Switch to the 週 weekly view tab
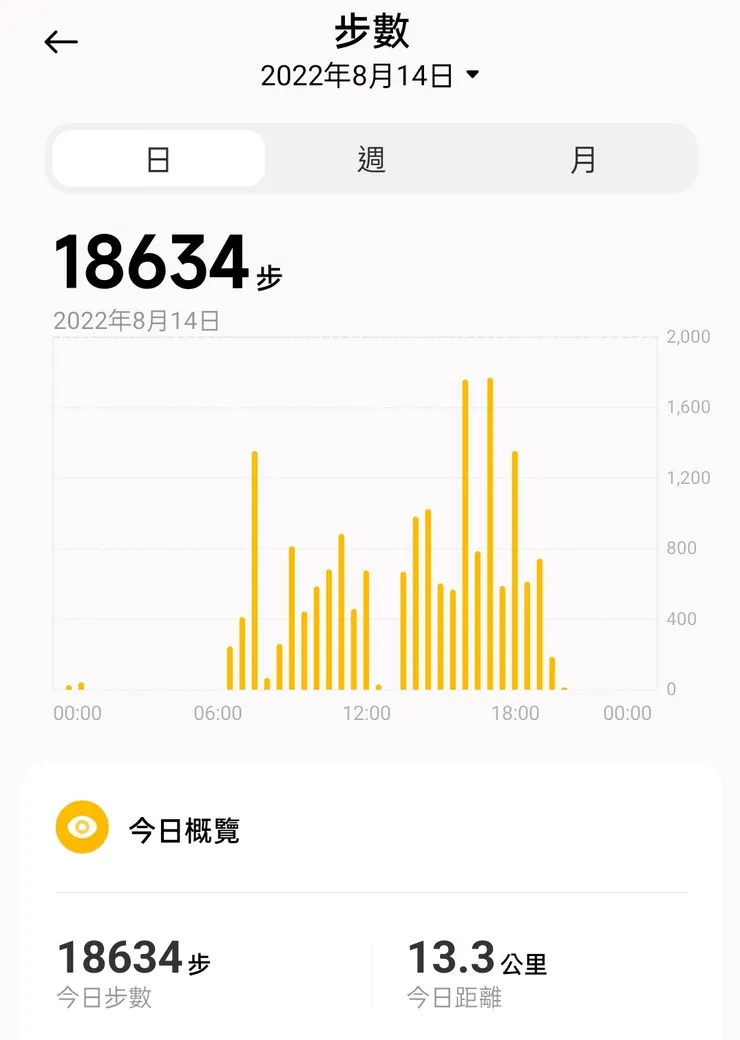The image size is (740, 1040). point(369,159)
